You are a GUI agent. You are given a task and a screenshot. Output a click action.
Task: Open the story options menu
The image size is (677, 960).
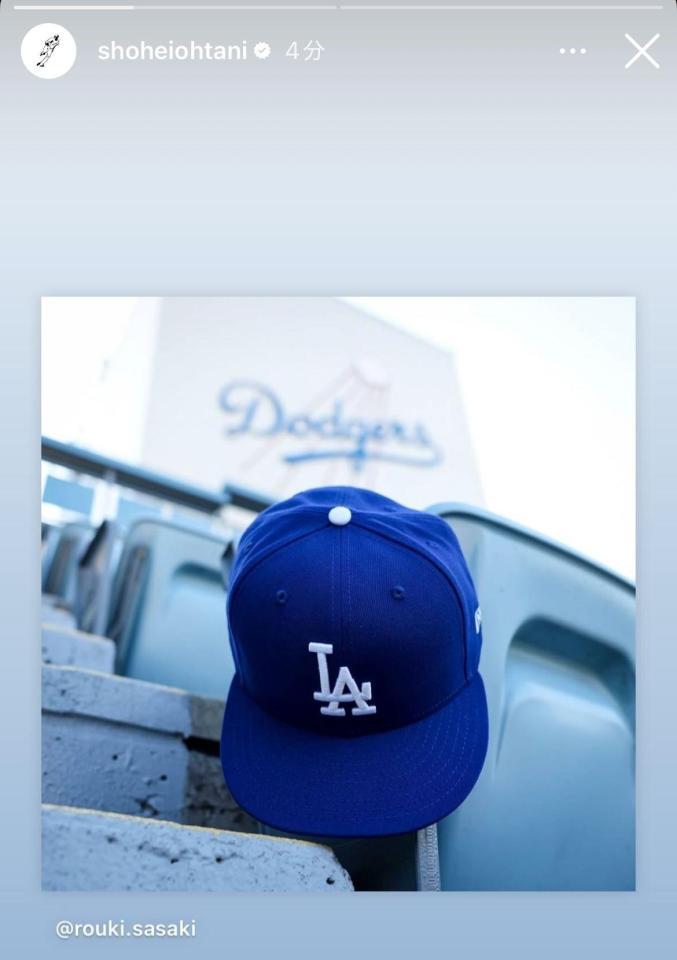point(573,51)
